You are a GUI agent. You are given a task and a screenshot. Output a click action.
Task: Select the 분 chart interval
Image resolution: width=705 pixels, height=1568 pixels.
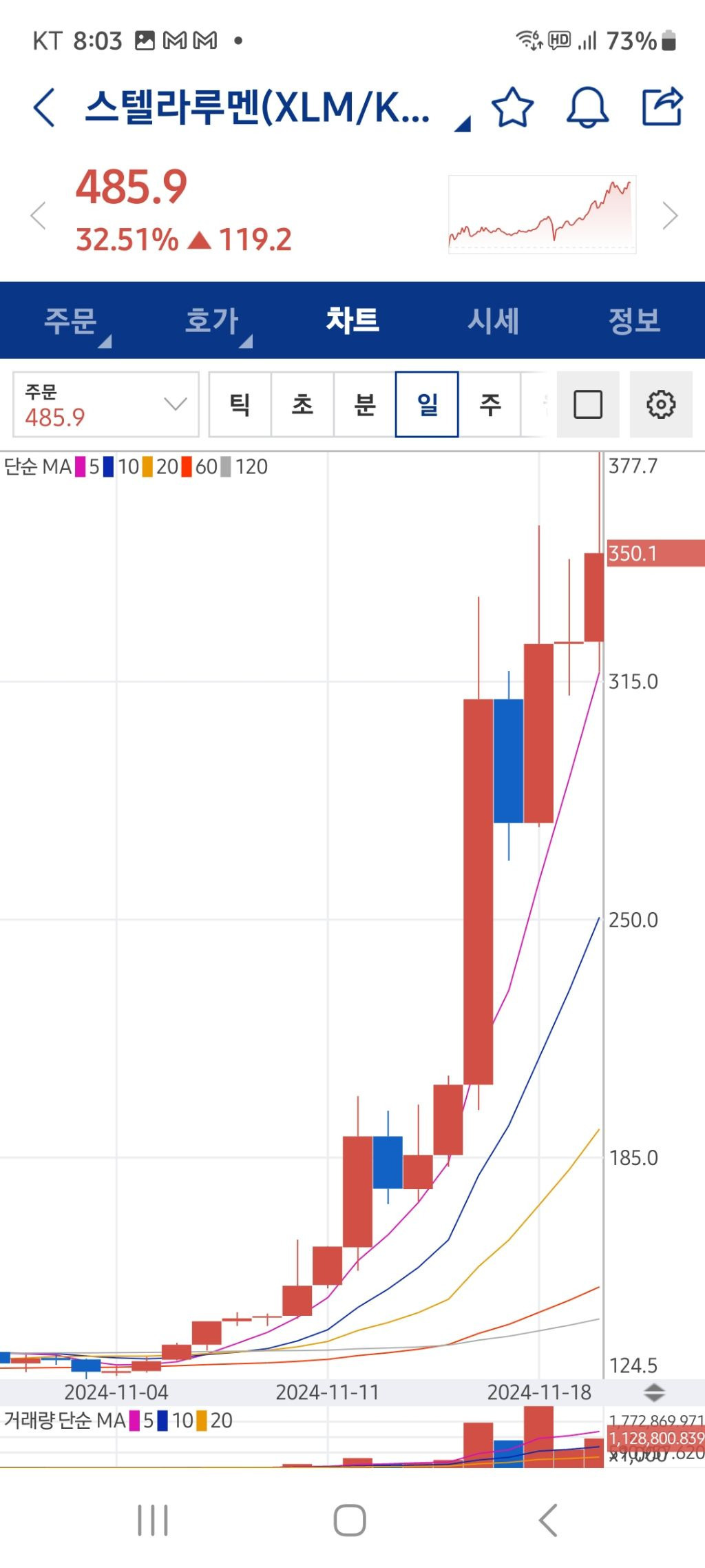(365, 404)
